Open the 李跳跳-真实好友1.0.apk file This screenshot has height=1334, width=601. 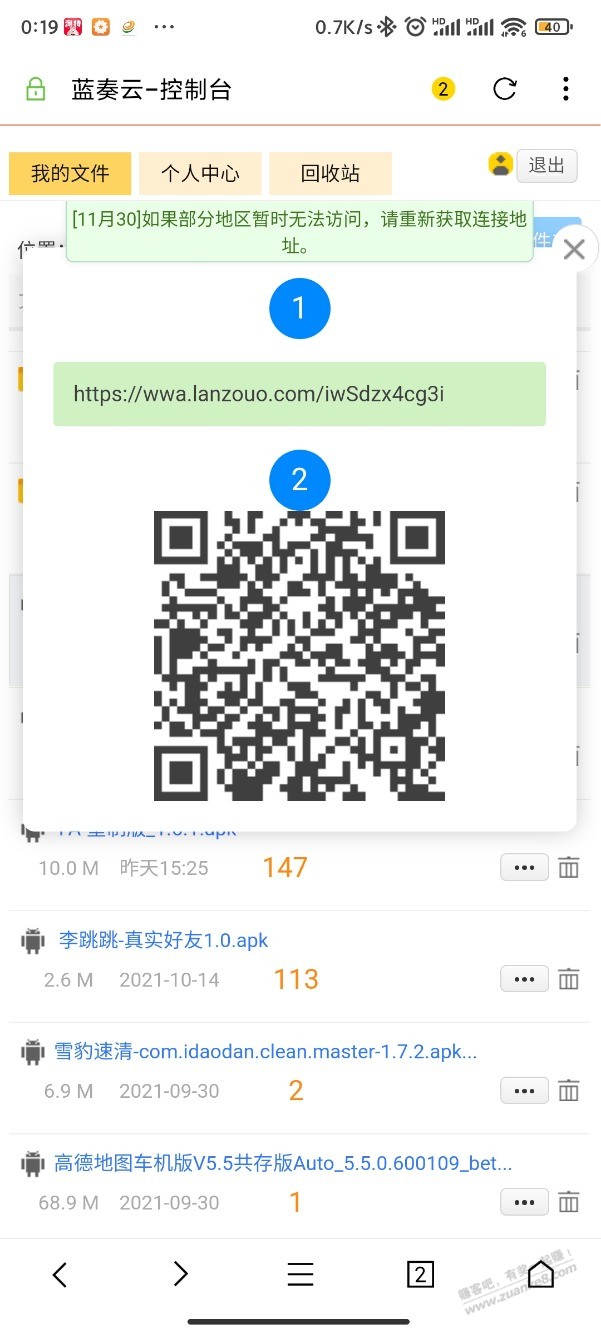click(163, 940)
